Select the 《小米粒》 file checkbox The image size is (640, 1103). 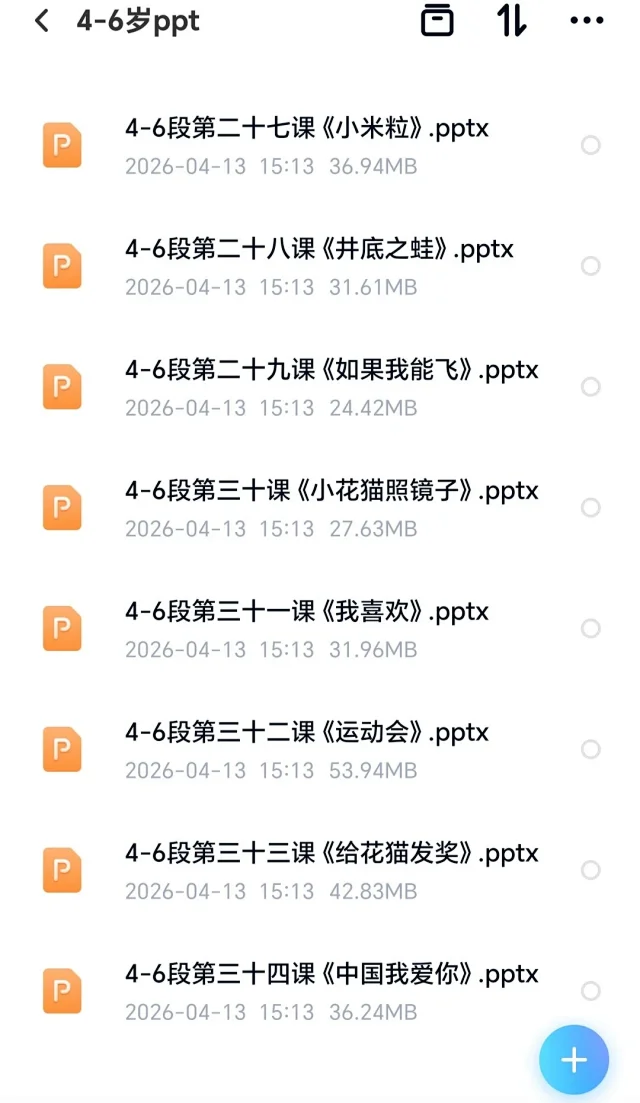click(591, 145)
